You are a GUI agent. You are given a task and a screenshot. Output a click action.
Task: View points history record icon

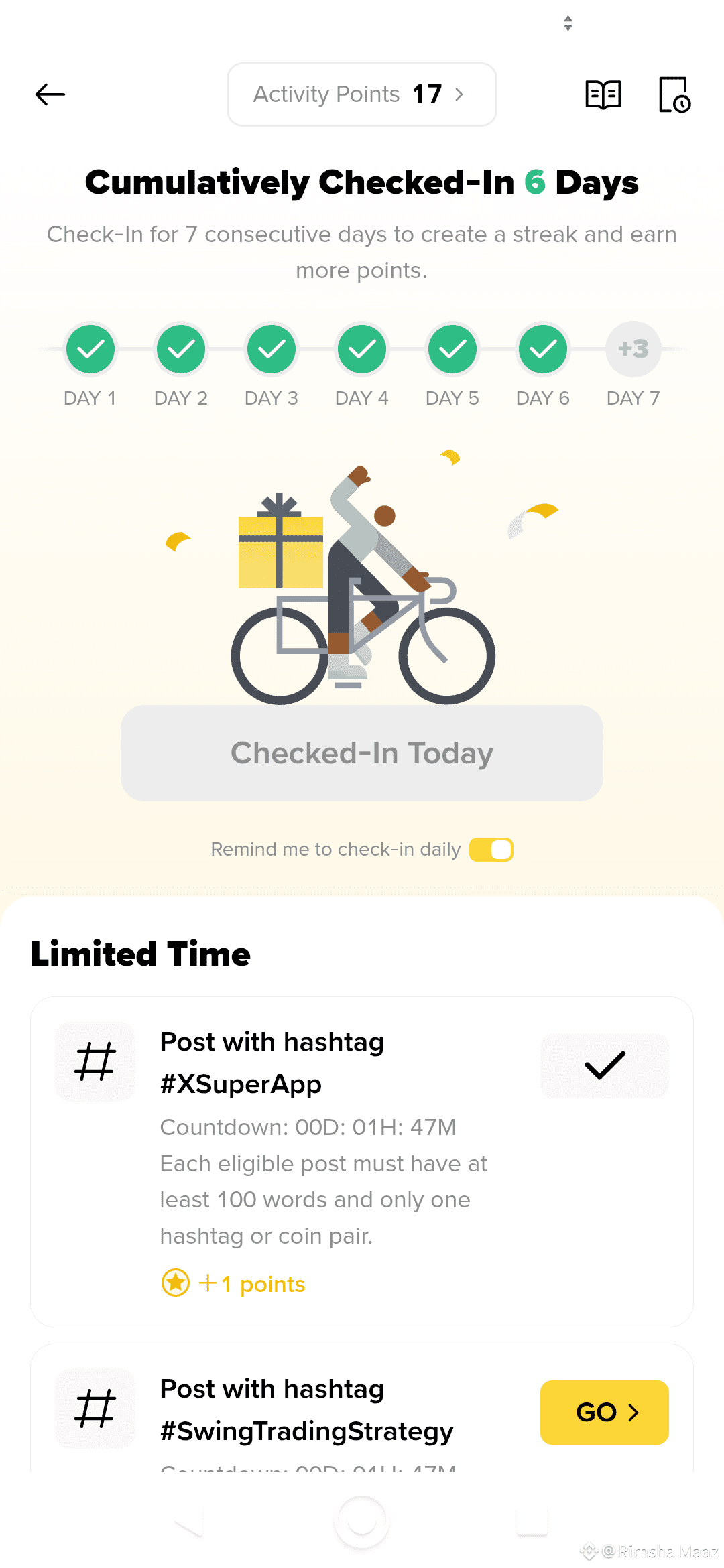pyautogui.click(x=674, y=94)
